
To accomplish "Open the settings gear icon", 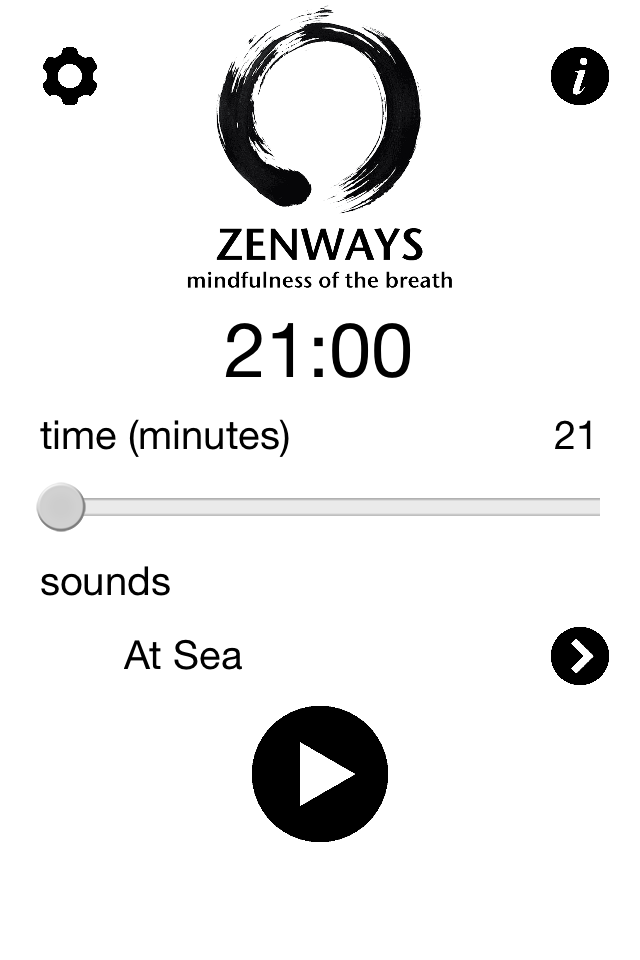I will click(70, 76).
